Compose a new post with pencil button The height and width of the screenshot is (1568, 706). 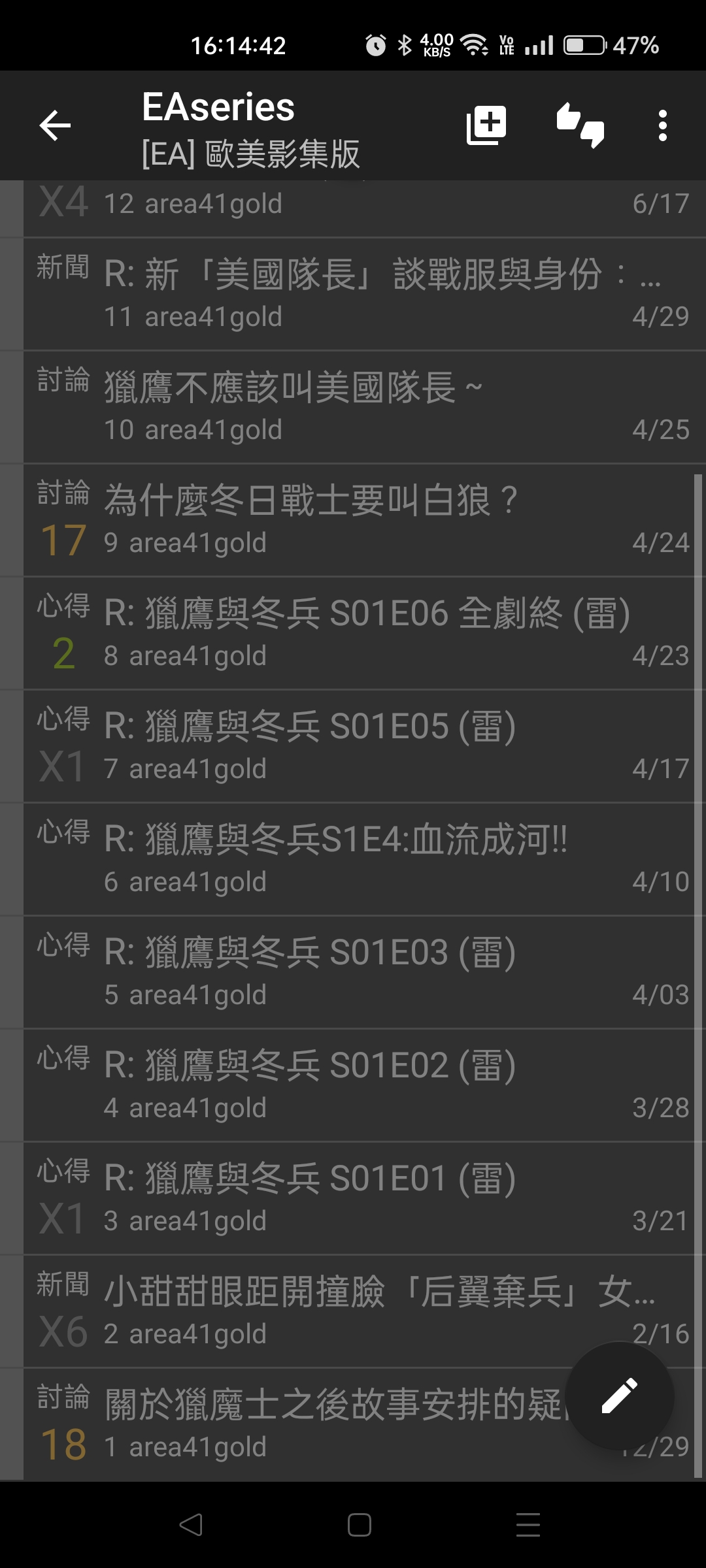pyautogui.click(x=620, y=1396)
